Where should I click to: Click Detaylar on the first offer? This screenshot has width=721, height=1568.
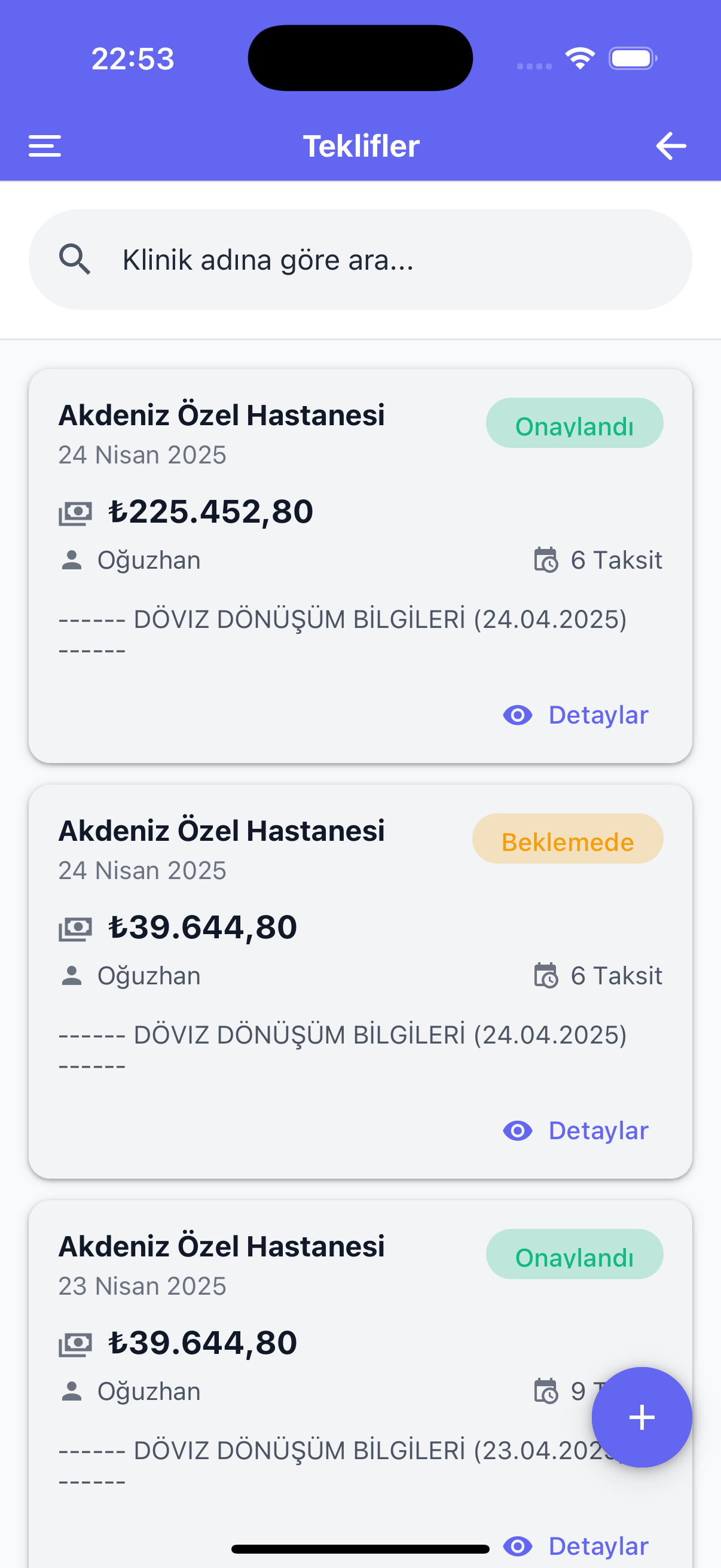(598, 715)
